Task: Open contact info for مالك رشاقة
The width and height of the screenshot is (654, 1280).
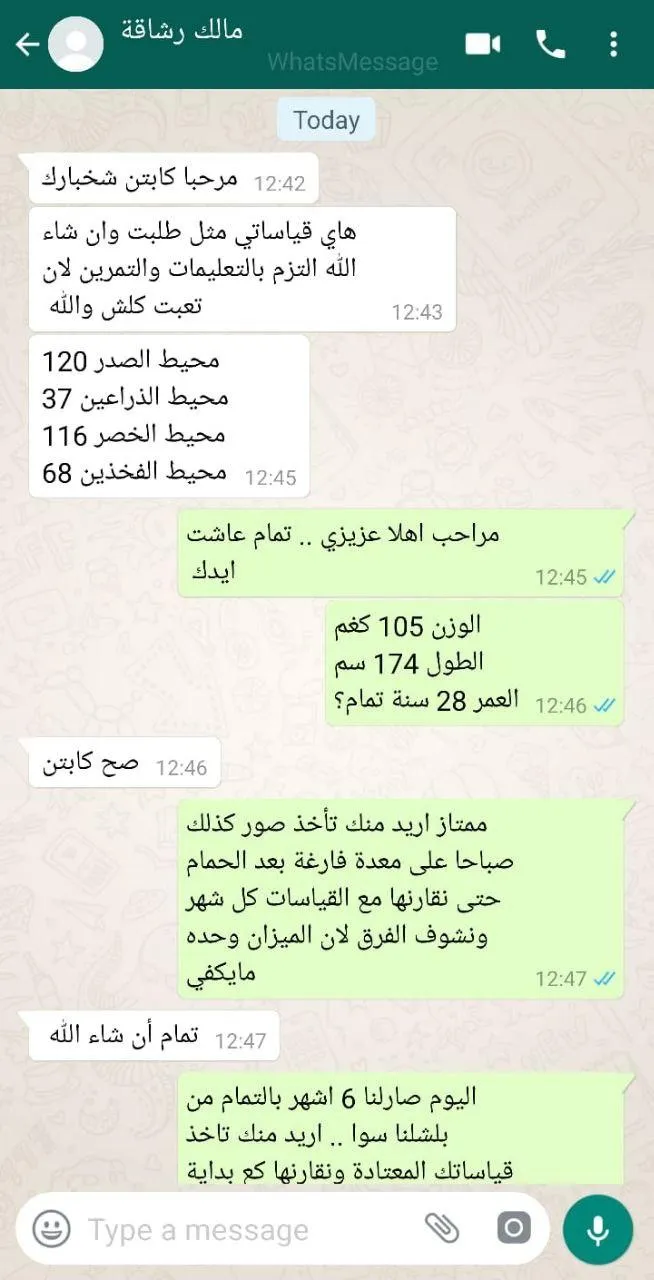Action: tap(182, 30)
